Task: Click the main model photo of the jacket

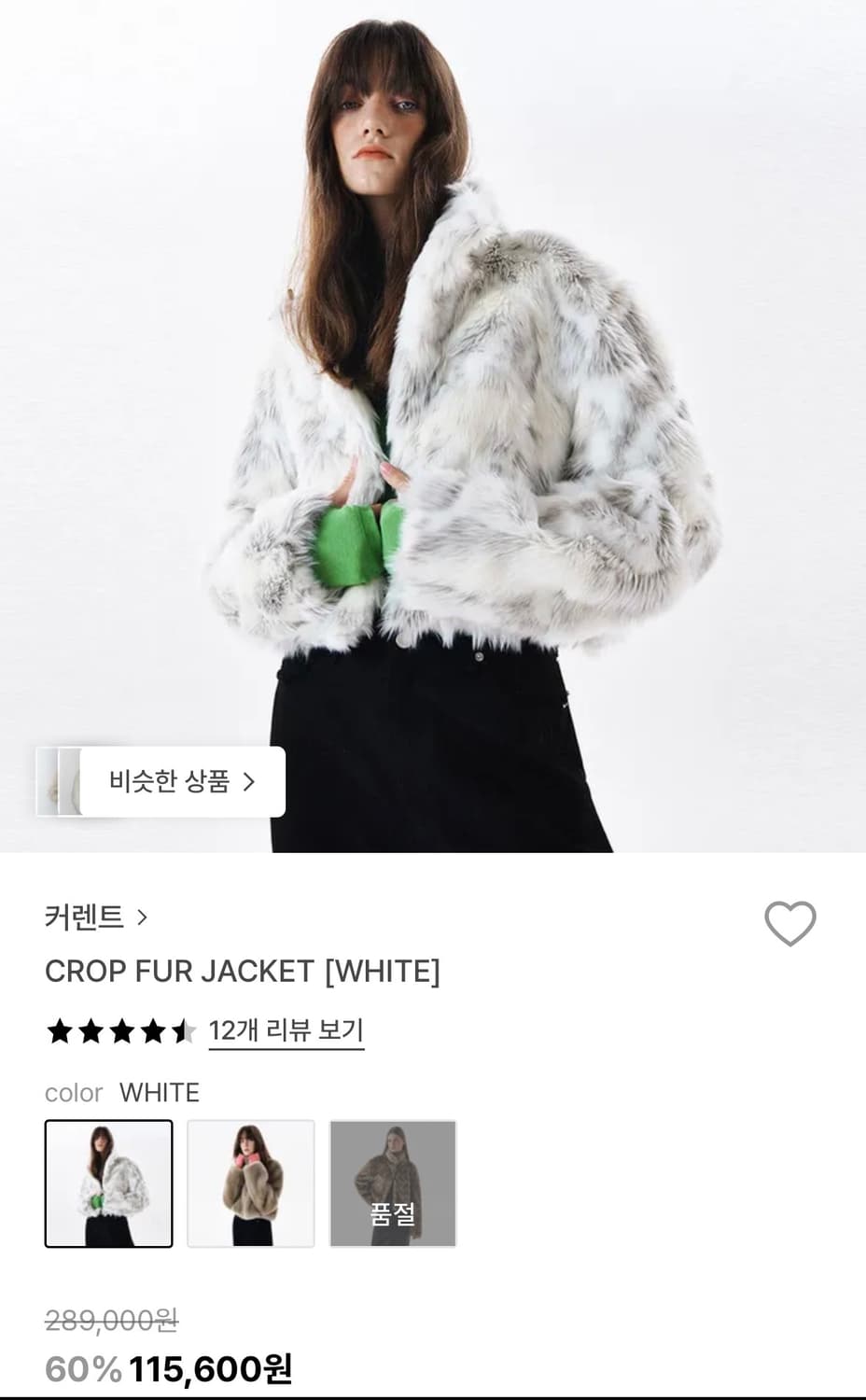Action: point(433,420)
